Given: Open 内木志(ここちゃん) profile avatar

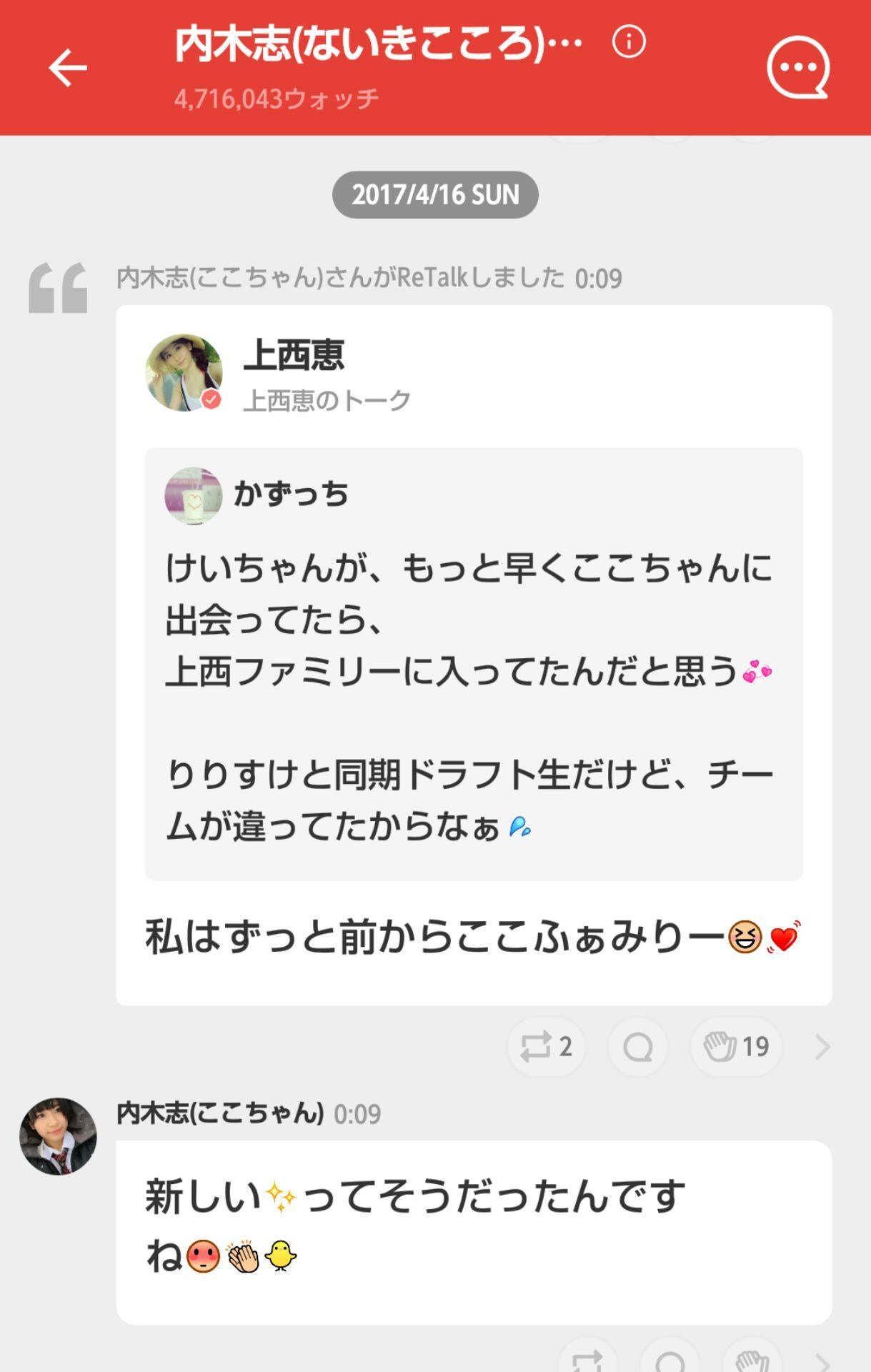Looking at the screenshot, I should [58, 1136].
